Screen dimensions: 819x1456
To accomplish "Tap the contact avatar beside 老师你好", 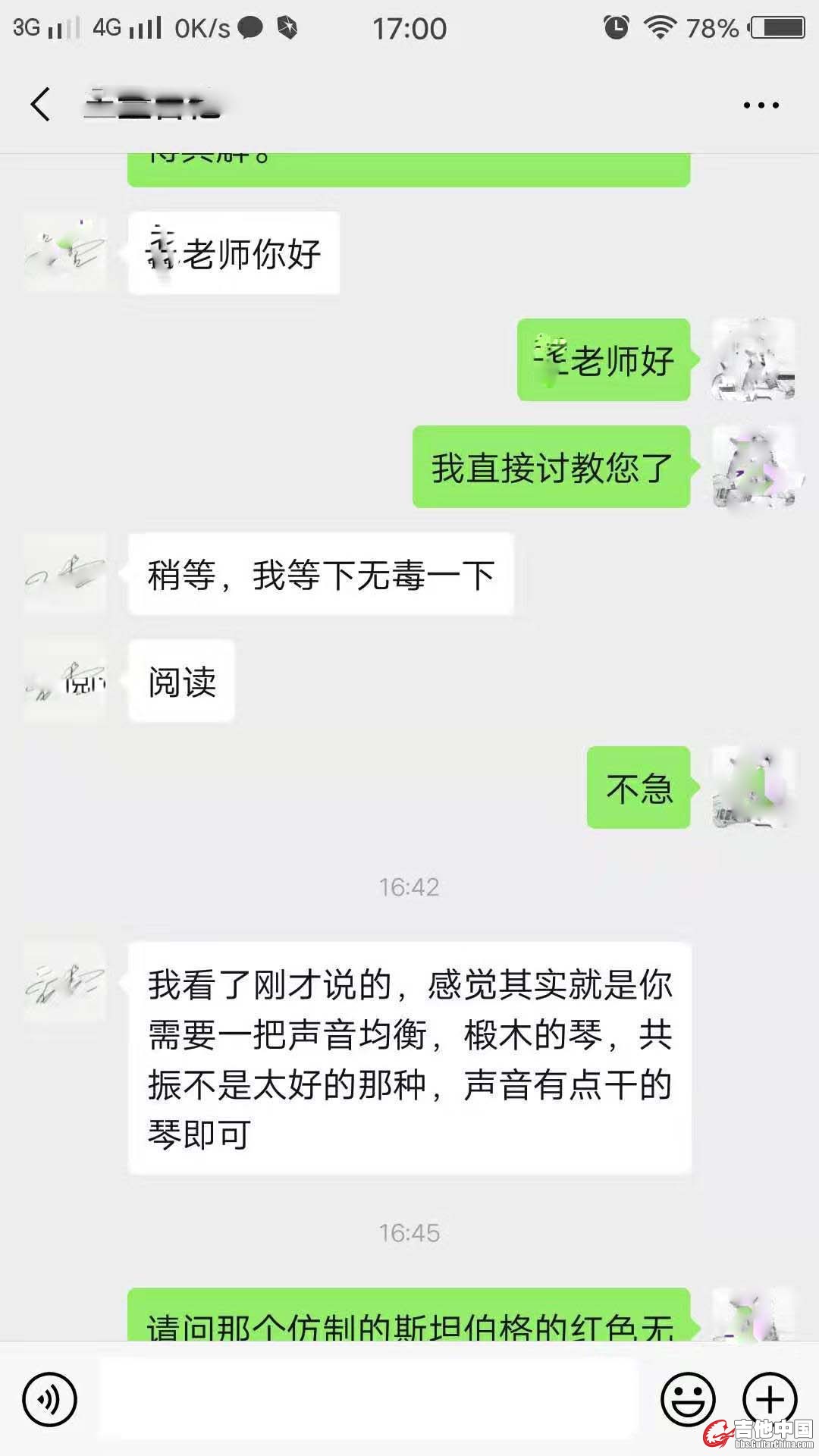I will point(65,253).
